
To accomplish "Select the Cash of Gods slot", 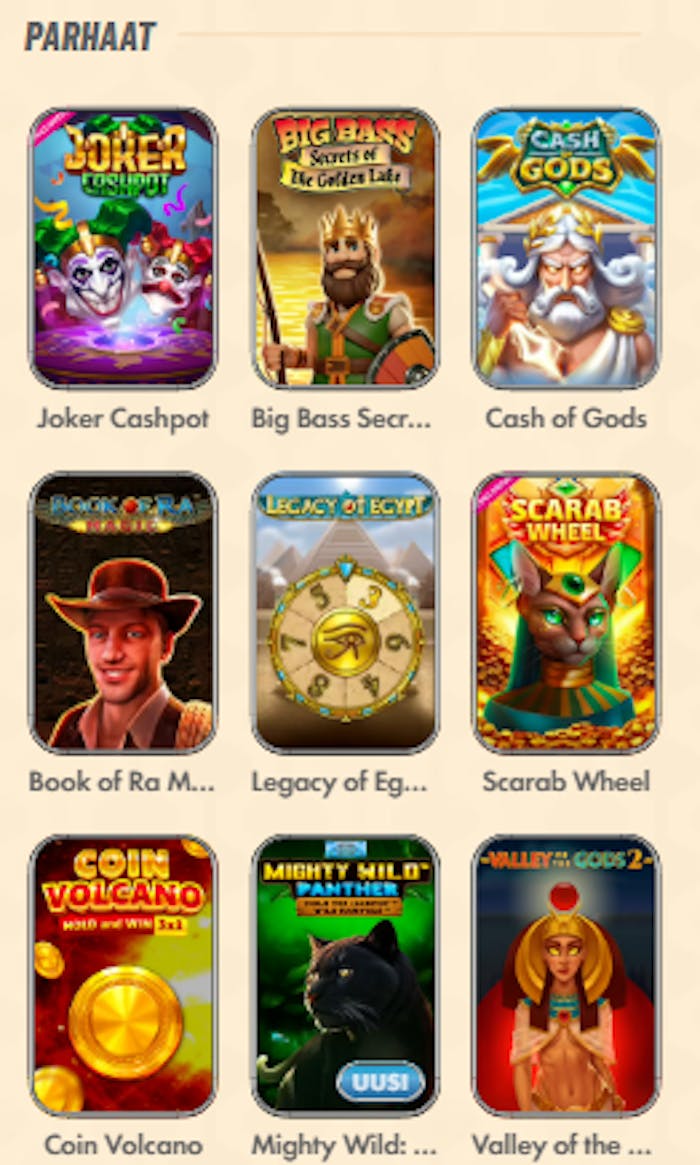I will [x=566, y=248].
